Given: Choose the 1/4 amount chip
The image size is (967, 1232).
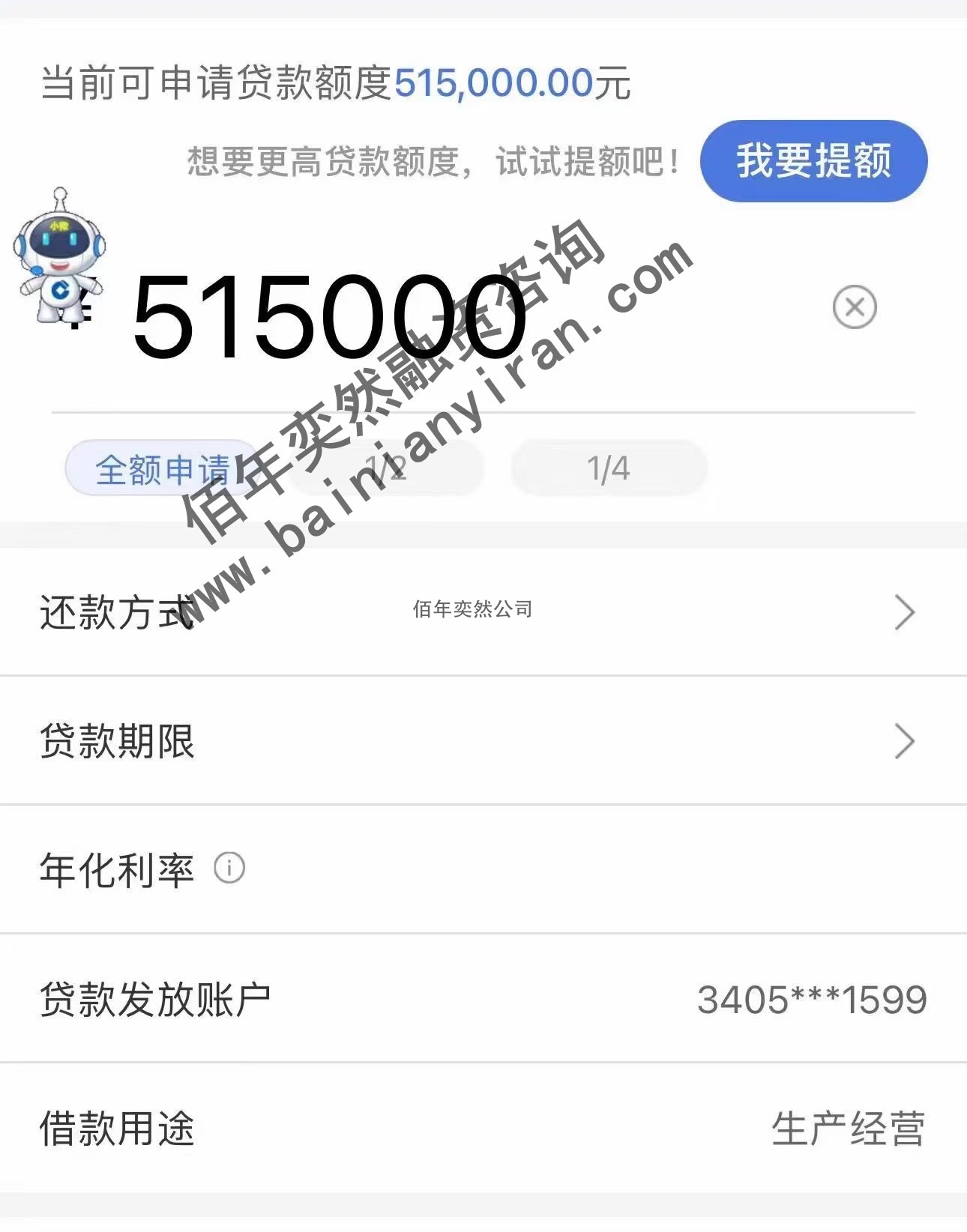Looking at the screenshot, I should click(x=608, y=469).
